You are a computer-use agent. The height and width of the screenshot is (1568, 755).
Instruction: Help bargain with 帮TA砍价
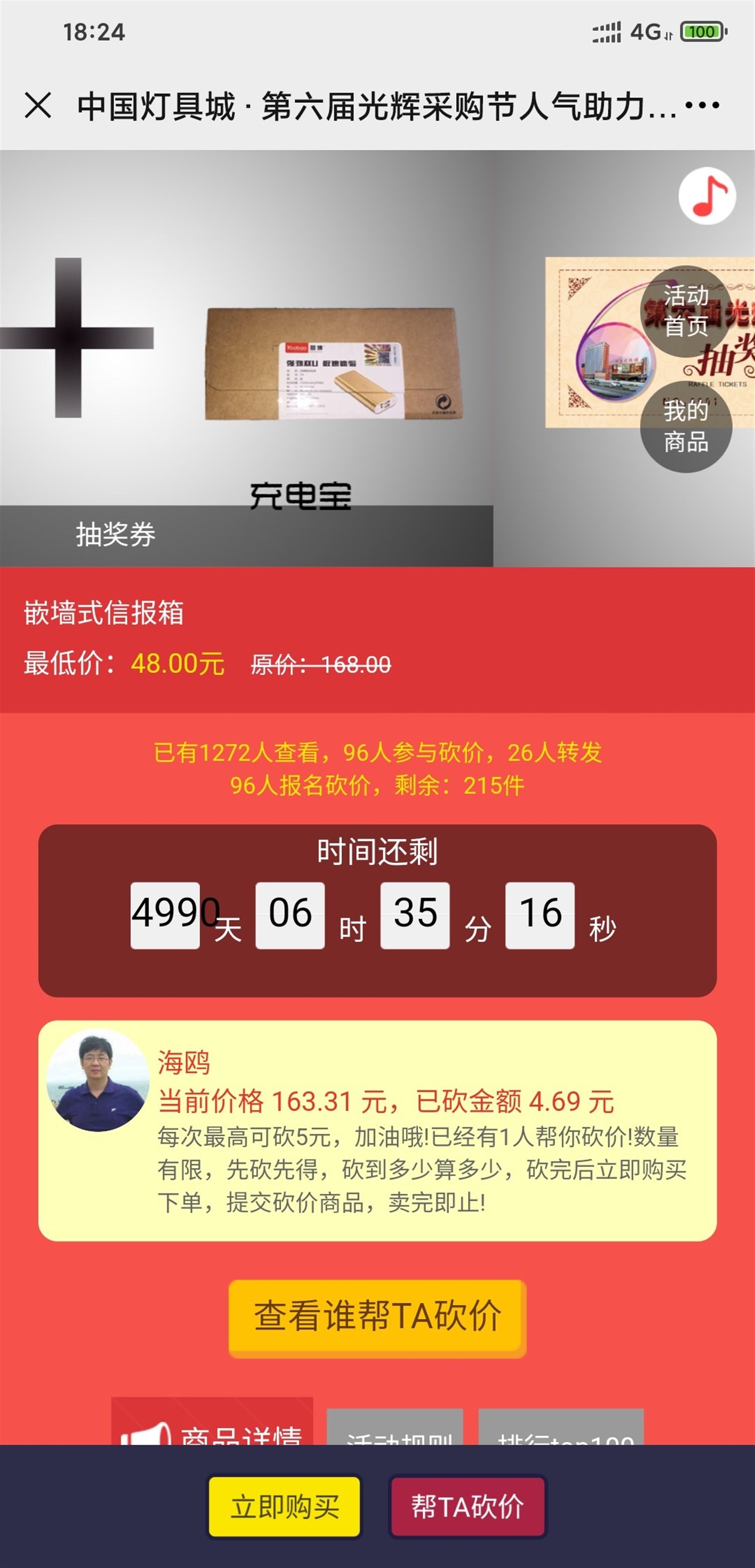tap(467, 1506)
